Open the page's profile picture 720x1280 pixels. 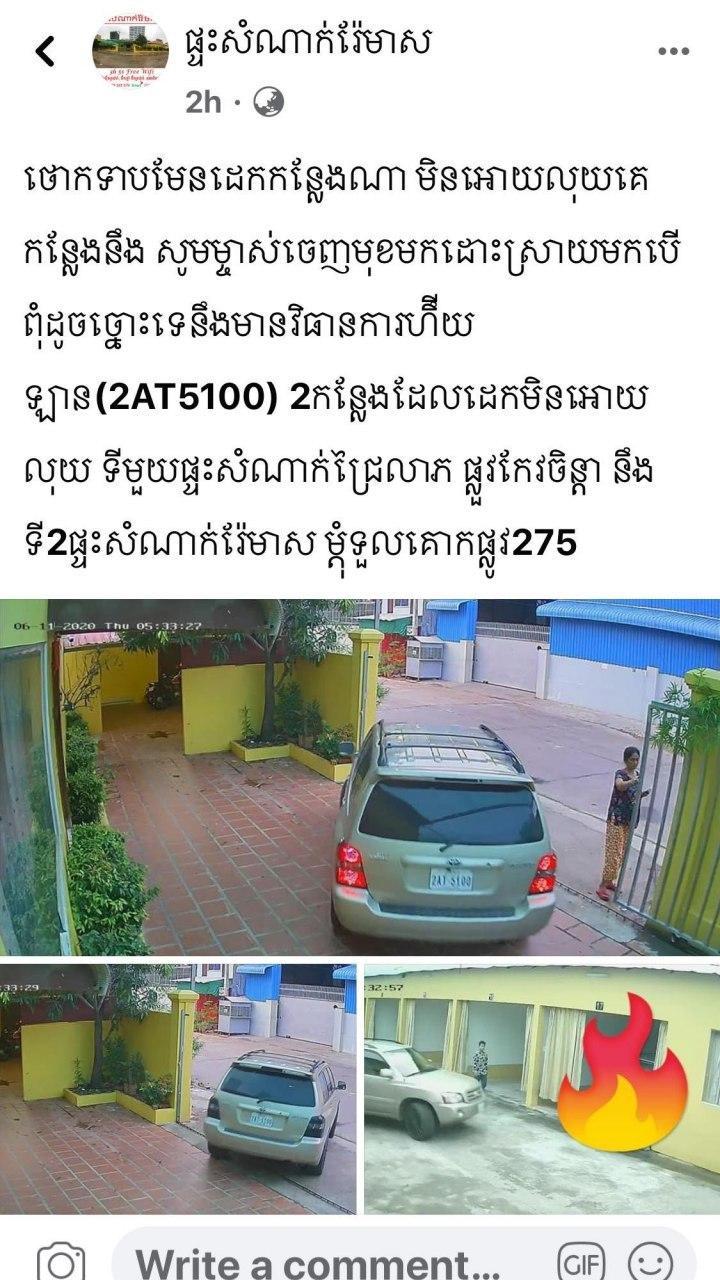130,52
